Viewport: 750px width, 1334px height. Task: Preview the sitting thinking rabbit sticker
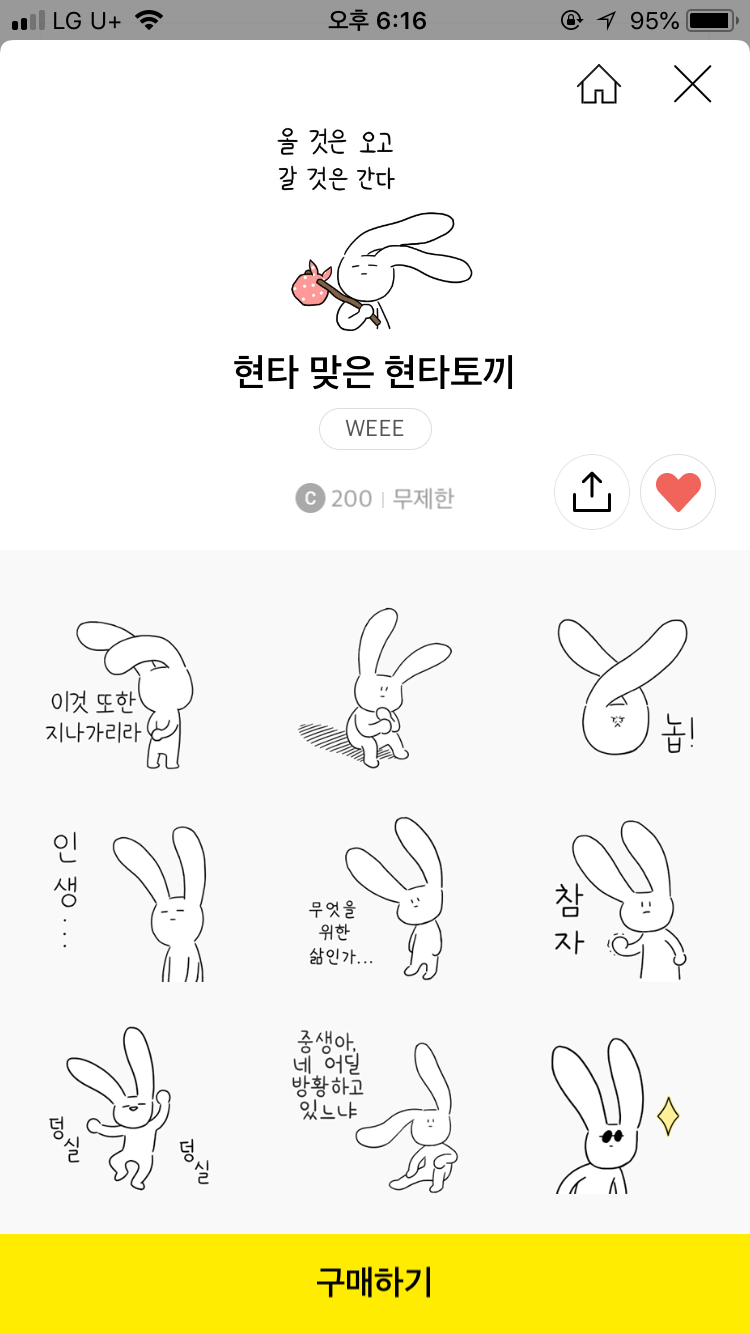coord(375,690)
